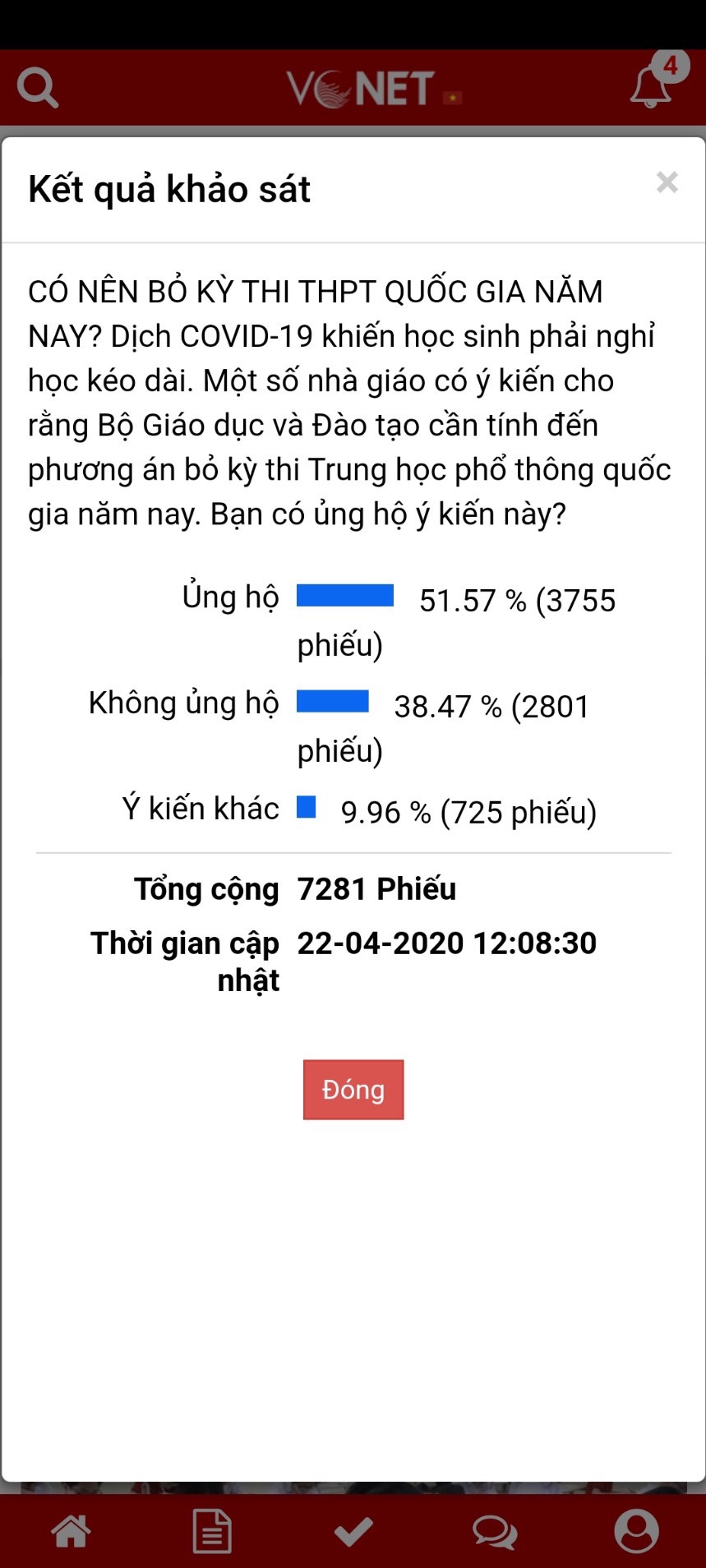The width and height of the screenshot is (706, 1568).
Task: Switch to the chat bubbles tab
Action: point(495,1531)
